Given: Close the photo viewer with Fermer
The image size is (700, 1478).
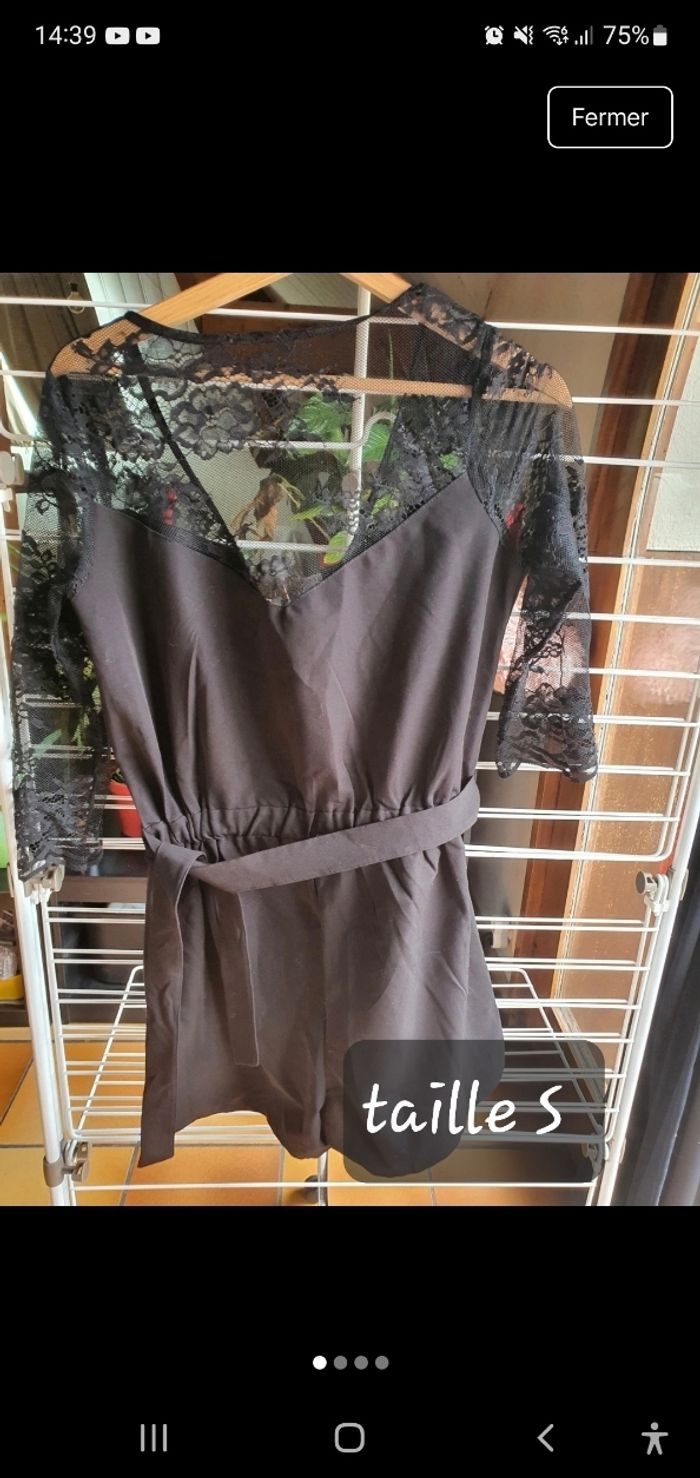Looking at the screenshot, I should coord(610,117).
